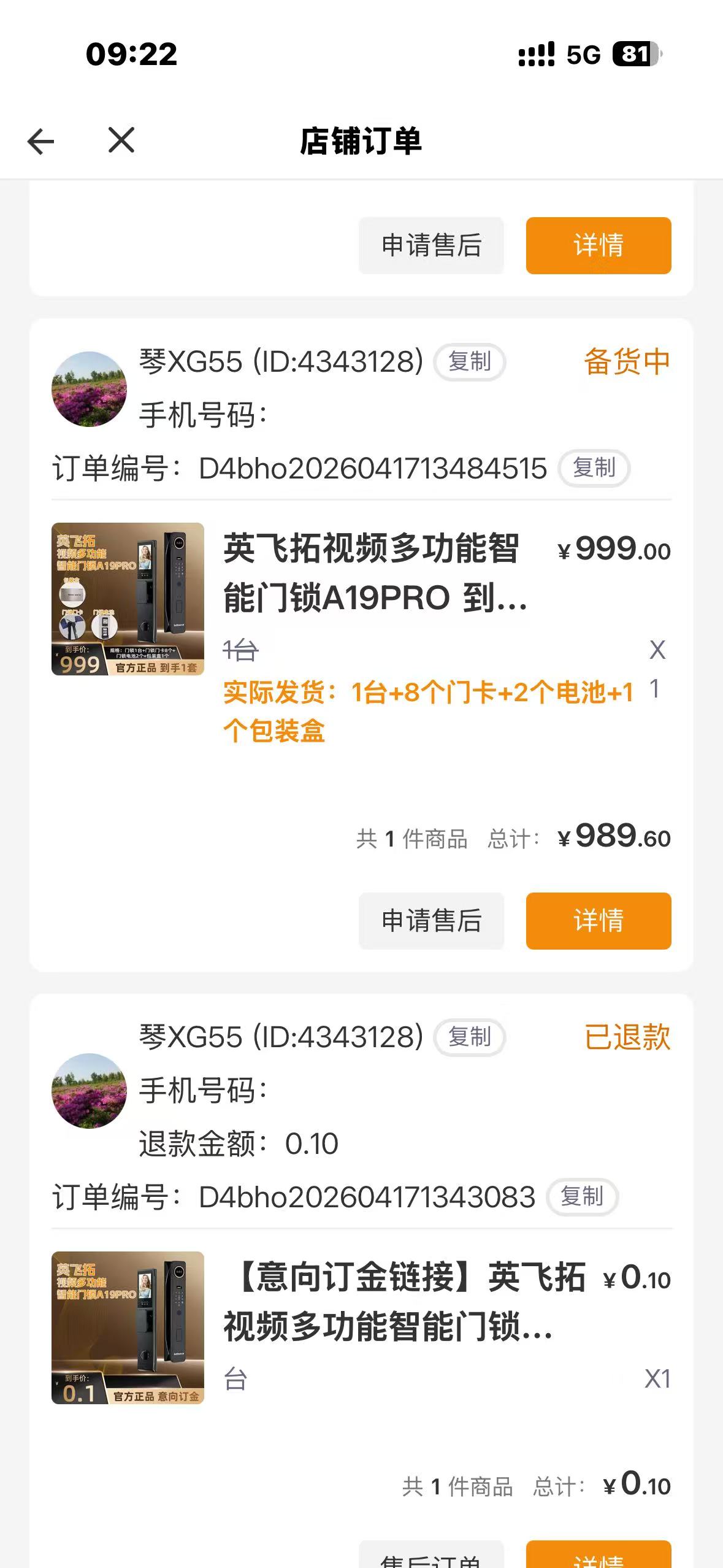723x1568 pixels.
Task: Open the A19PRO smart lock product image
Action: tap(128, 599)
